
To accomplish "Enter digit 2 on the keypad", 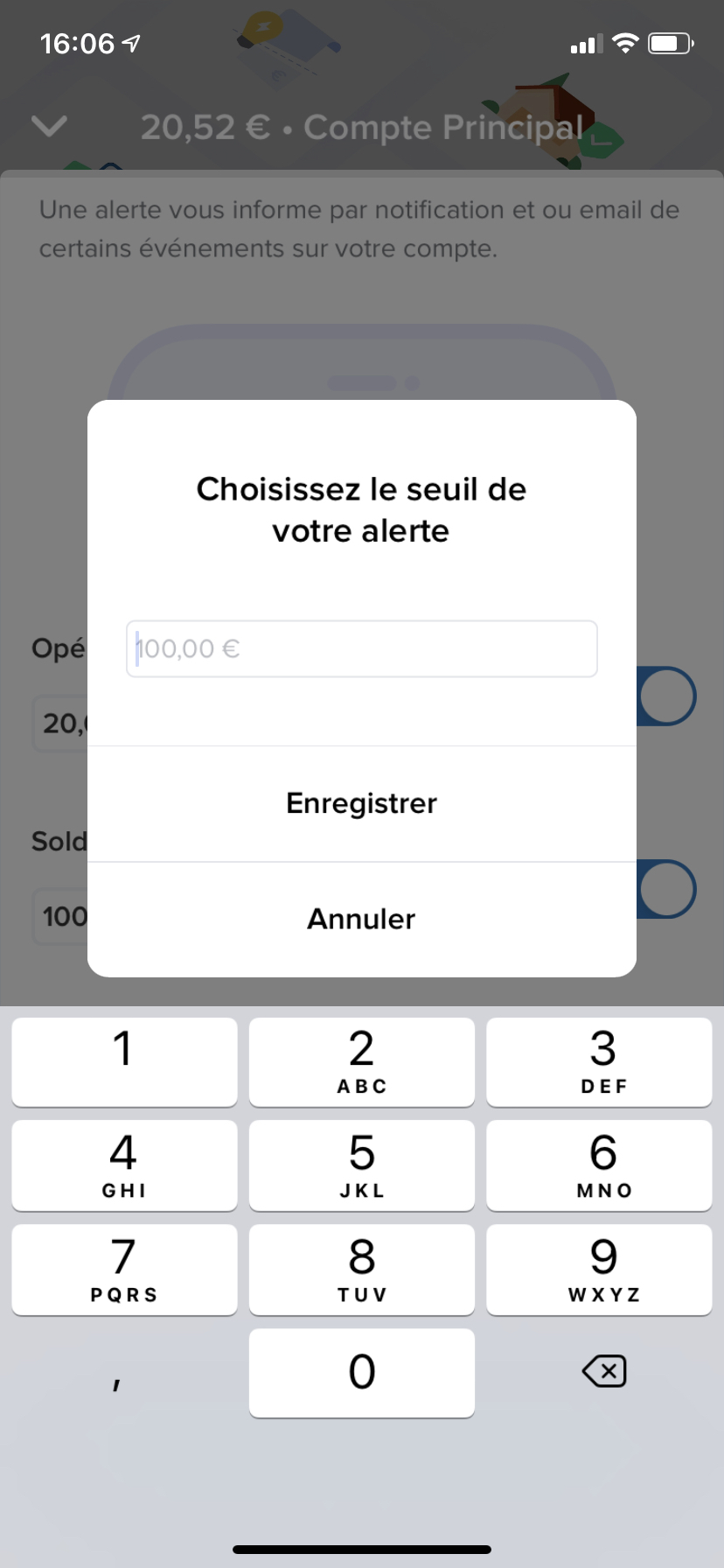I will tap(362, 1061).
